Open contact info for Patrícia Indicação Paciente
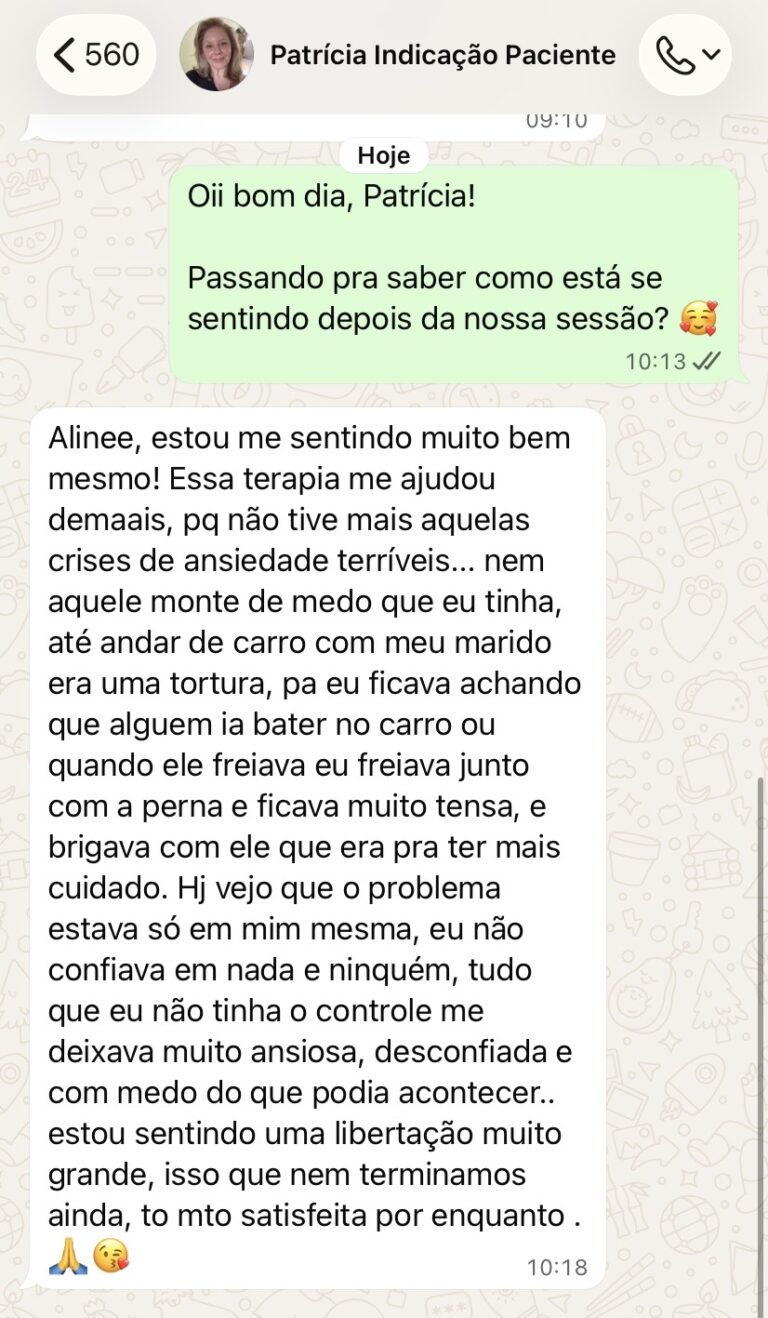Viewport: 768px width, 1318px height. point(442,55)
